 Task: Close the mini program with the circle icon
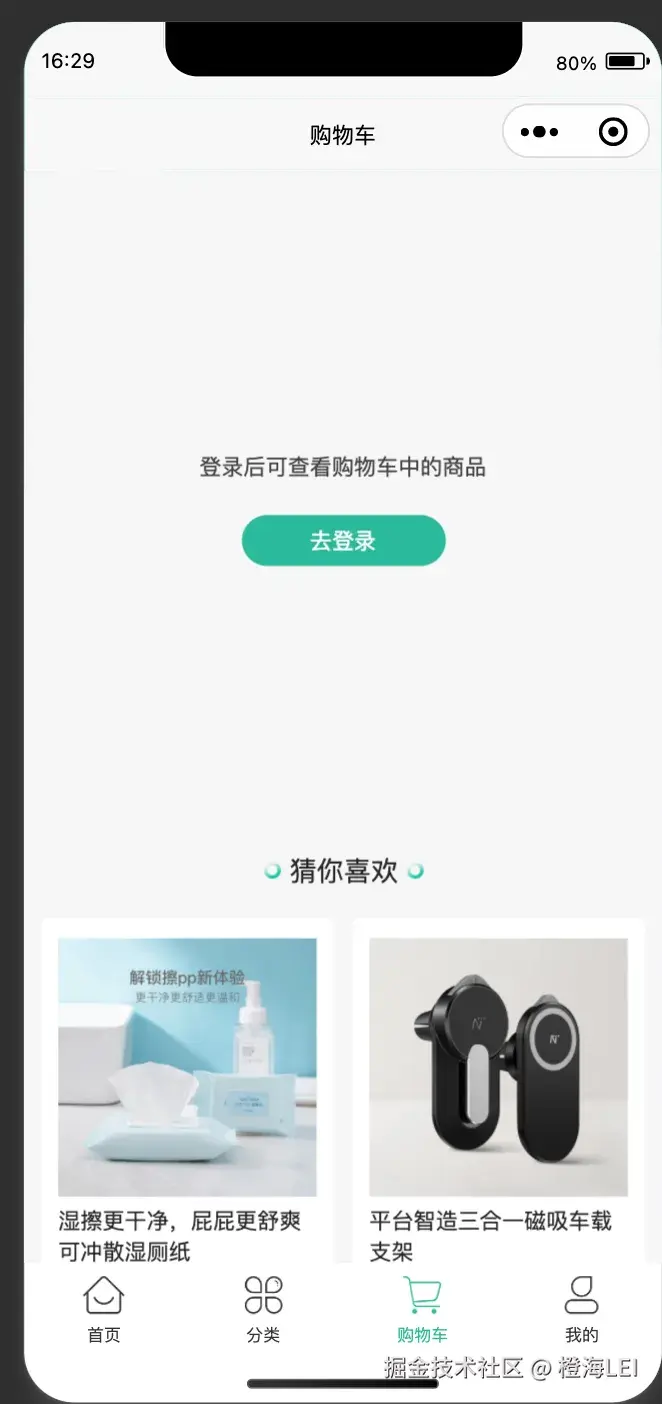(613, 132)
